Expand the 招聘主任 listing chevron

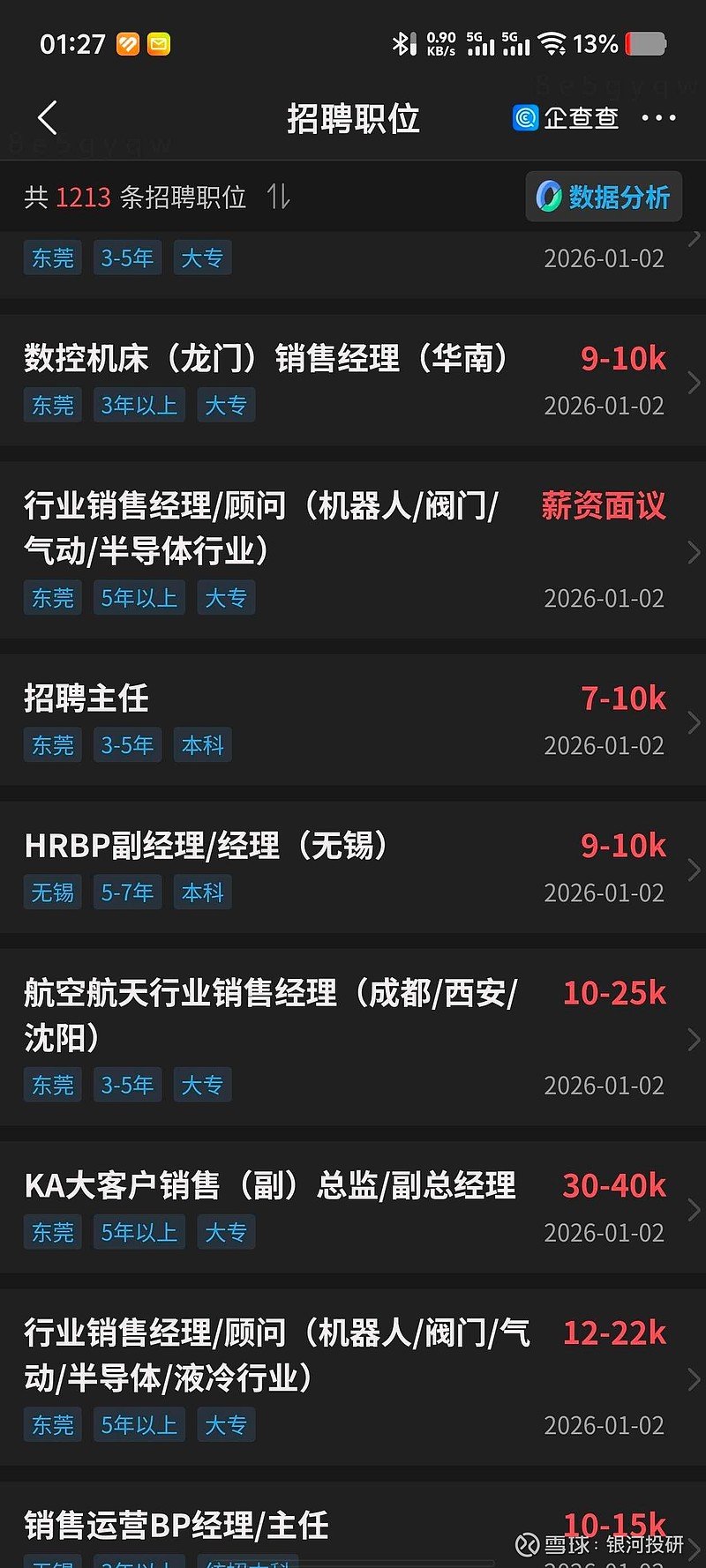coord(694,722)
